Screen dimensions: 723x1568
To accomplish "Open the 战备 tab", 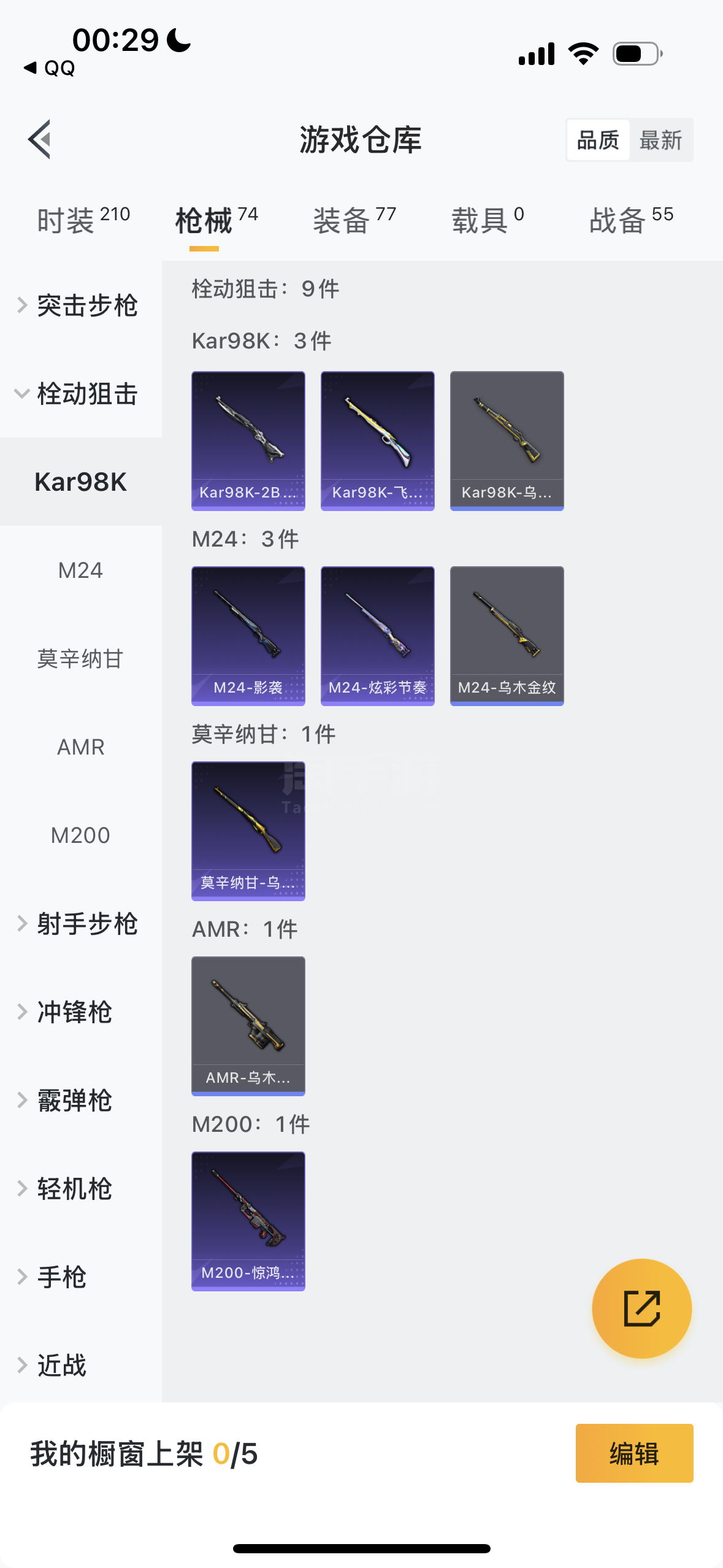I will [x=631, y=220].
